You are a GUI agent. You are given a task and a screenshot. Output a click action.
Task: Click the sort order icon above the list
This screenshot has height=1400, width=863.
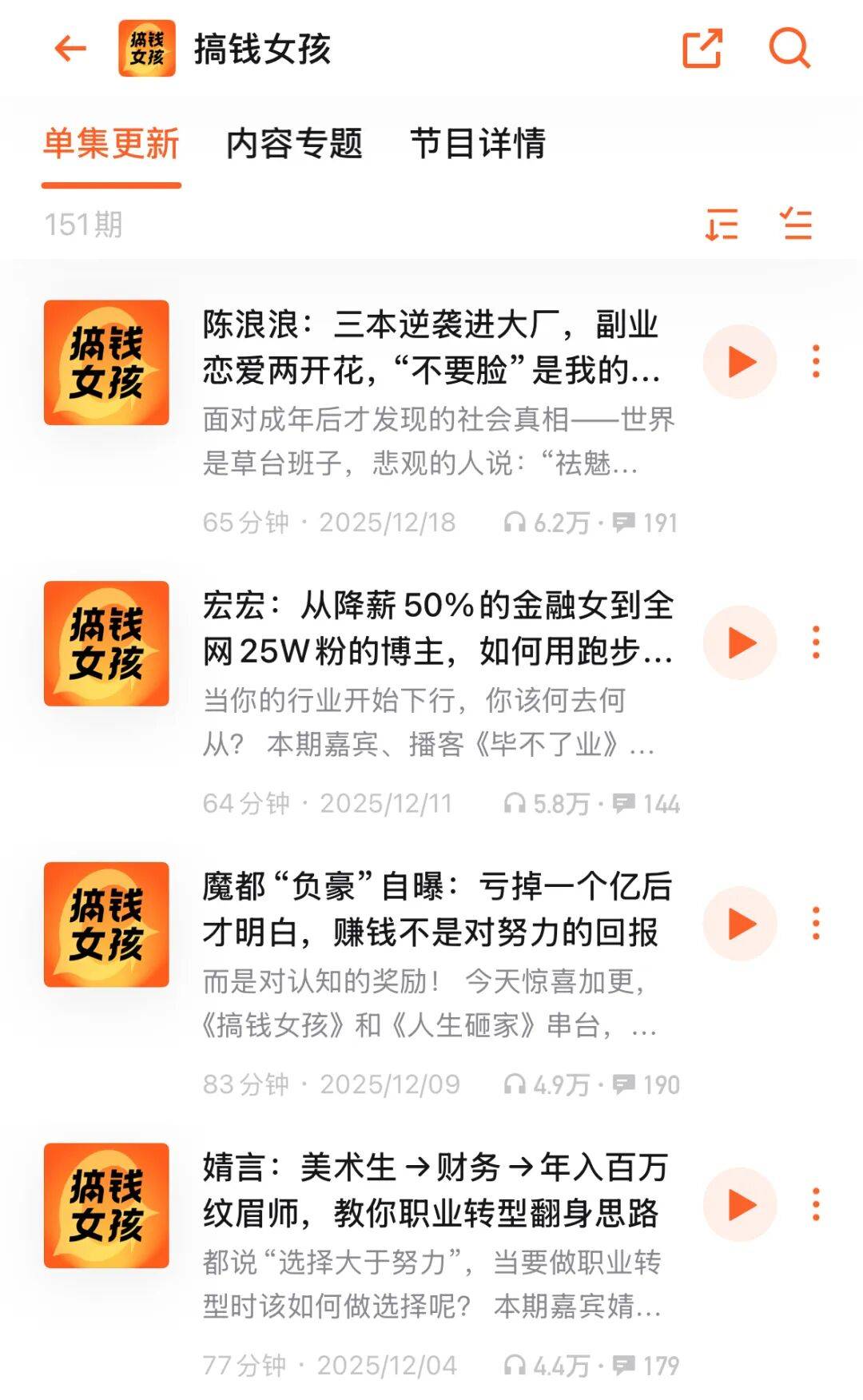[722, 226]
